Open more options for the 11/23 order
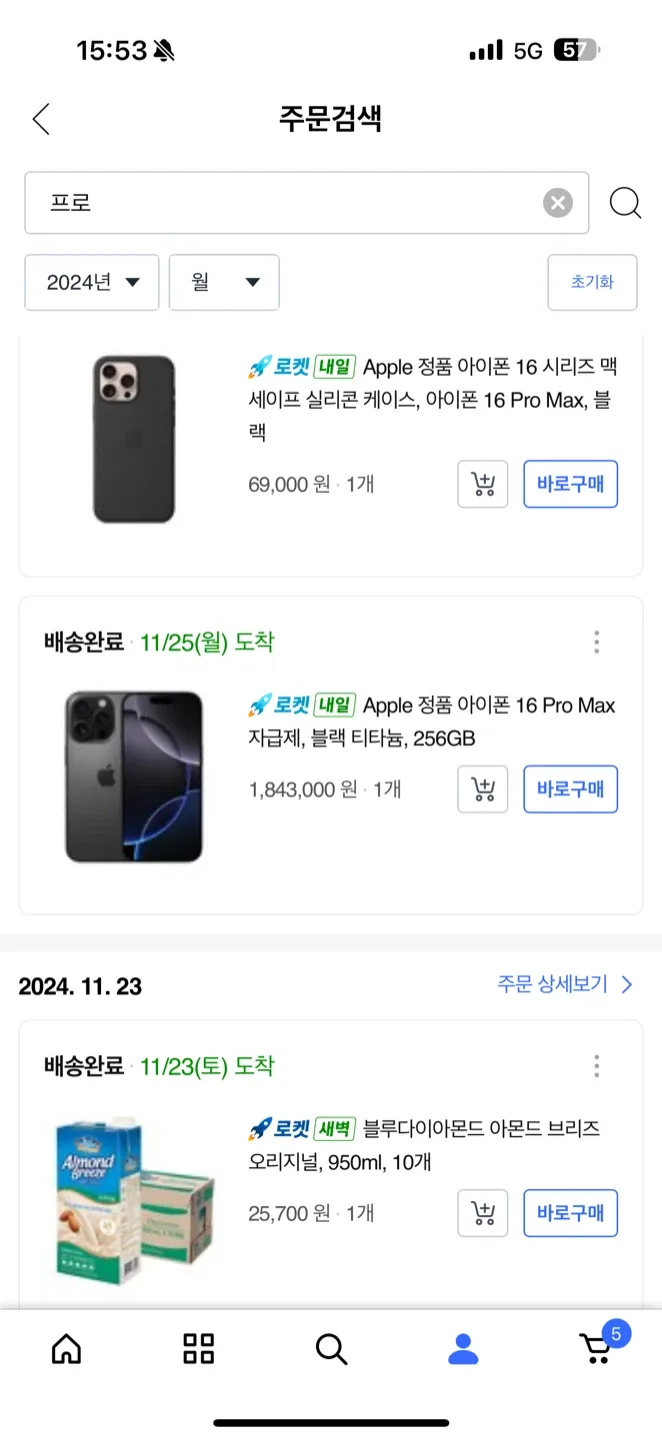The height and width of the screenshot is (1440, 662). click(x=597, y=1066)
